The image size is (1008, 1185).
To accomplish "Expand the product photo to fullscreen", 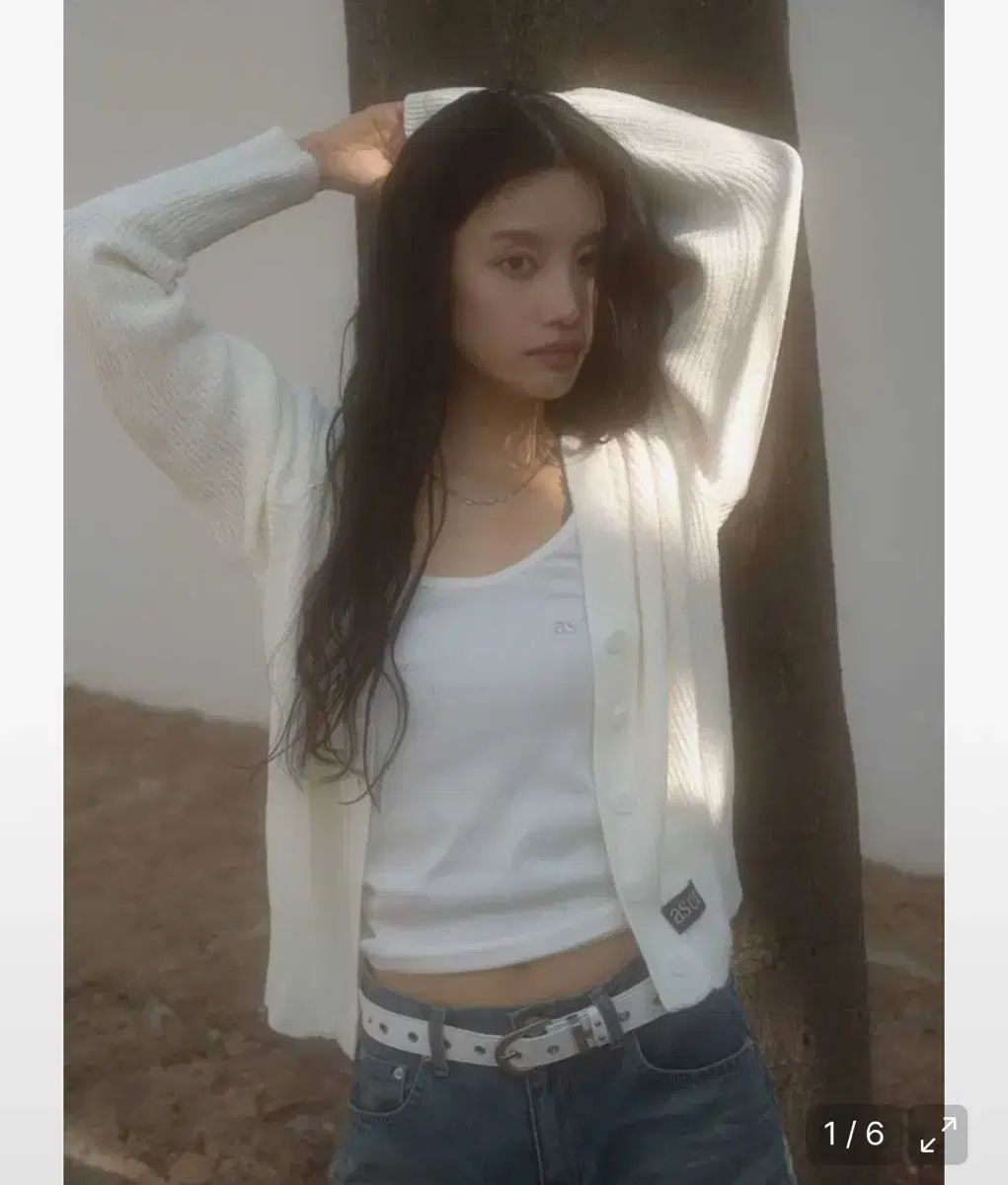I will (937, 1134).
